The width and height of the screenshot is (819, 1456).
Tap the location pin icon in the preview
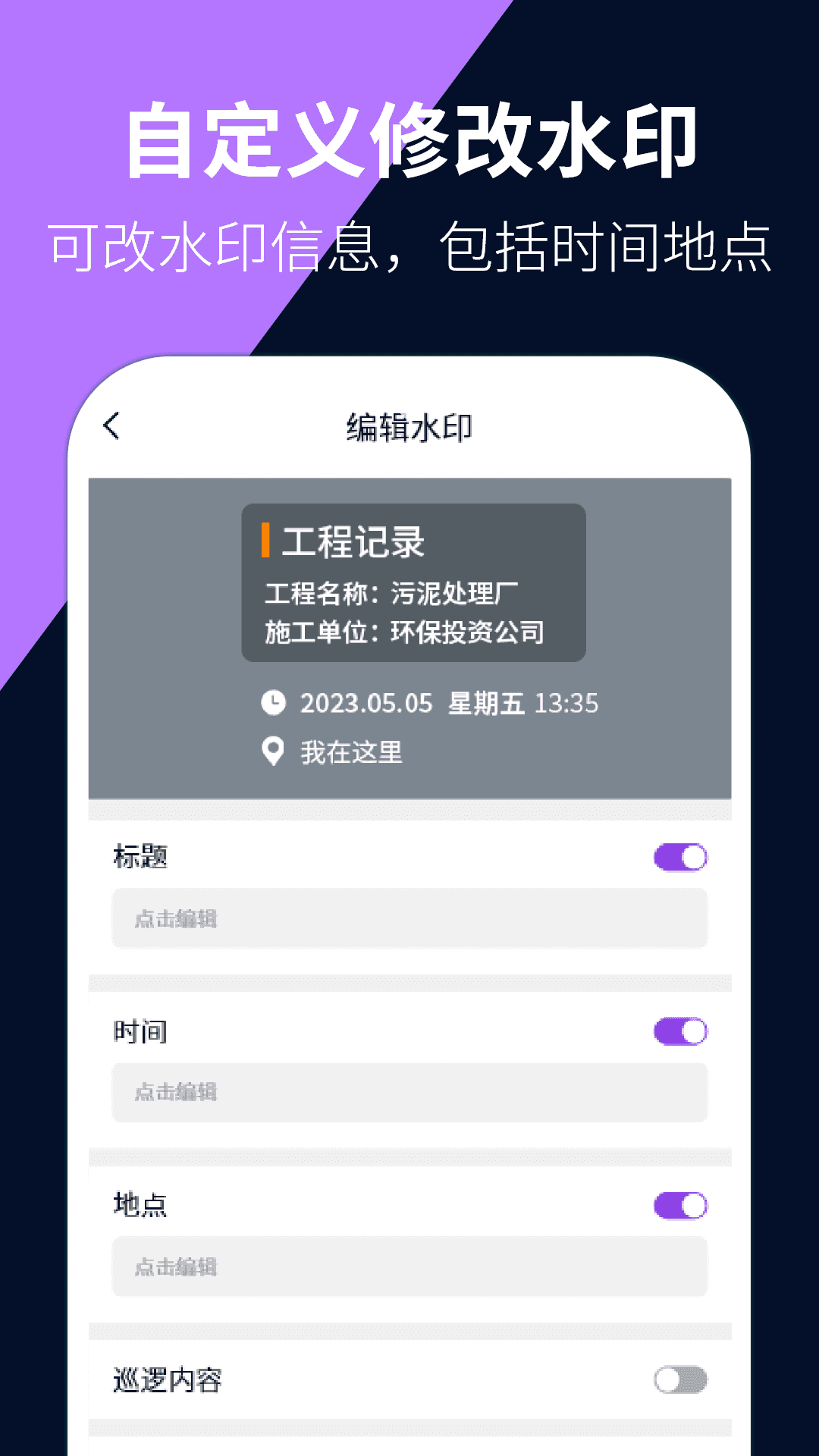point(275,752)
